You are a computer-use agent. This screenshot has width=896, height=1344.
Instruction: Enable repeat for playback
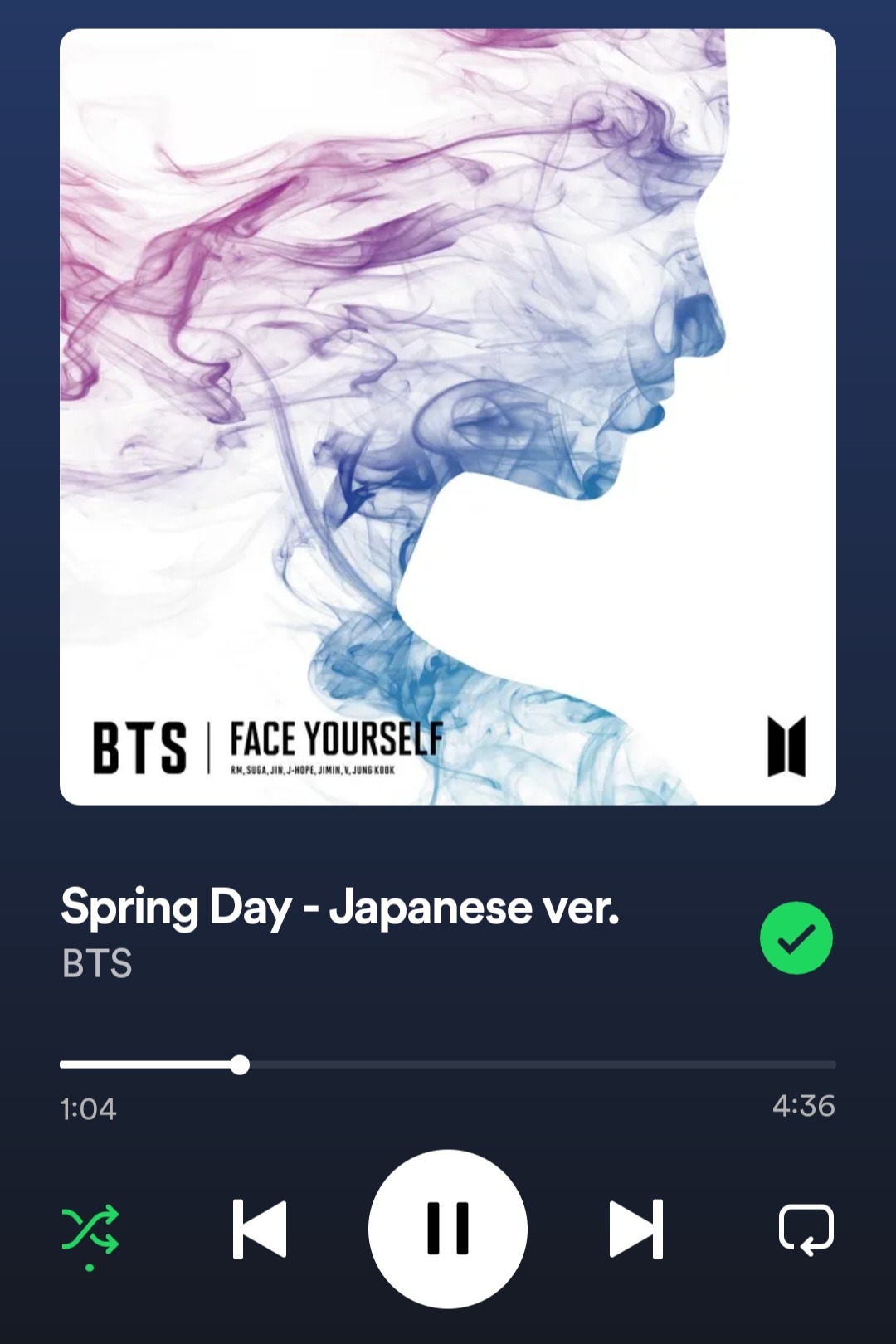pos(806,1229)
